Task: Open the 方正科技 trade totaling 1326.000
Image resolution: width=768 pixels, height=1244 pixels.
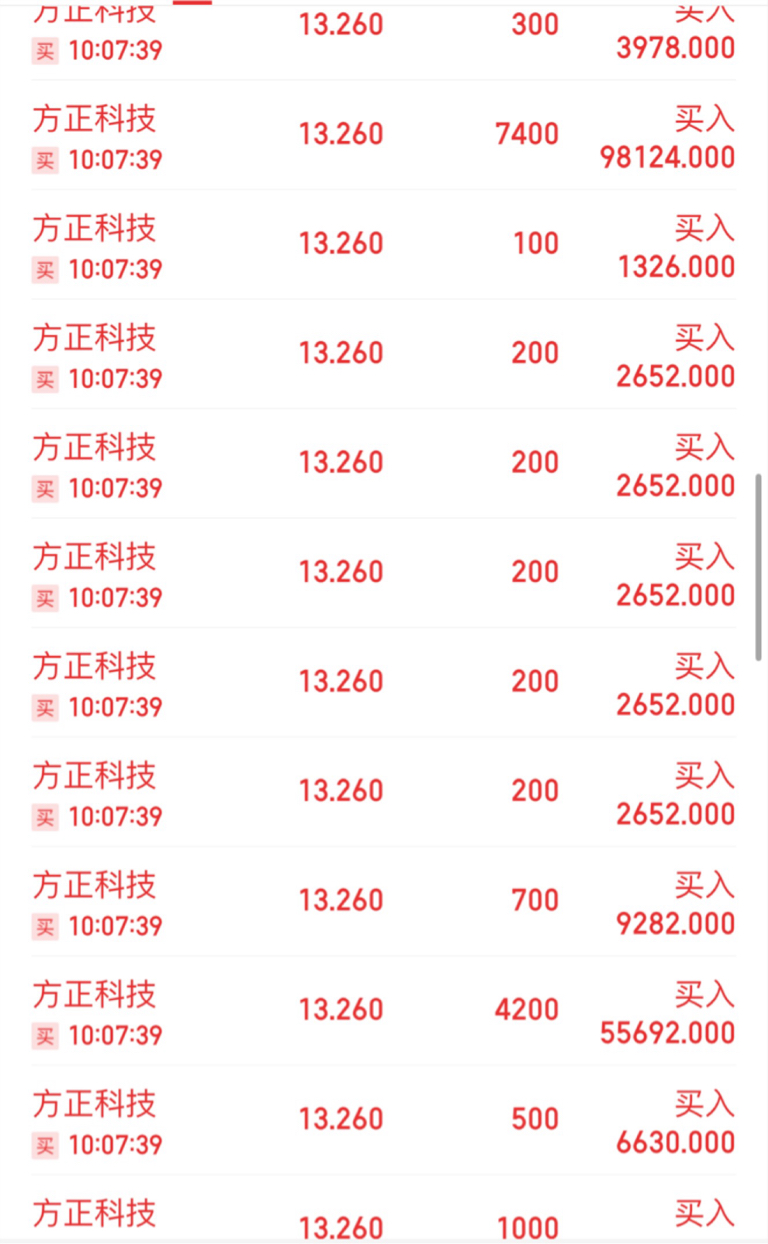Action: pyautogui.click(x=384, y=245)
